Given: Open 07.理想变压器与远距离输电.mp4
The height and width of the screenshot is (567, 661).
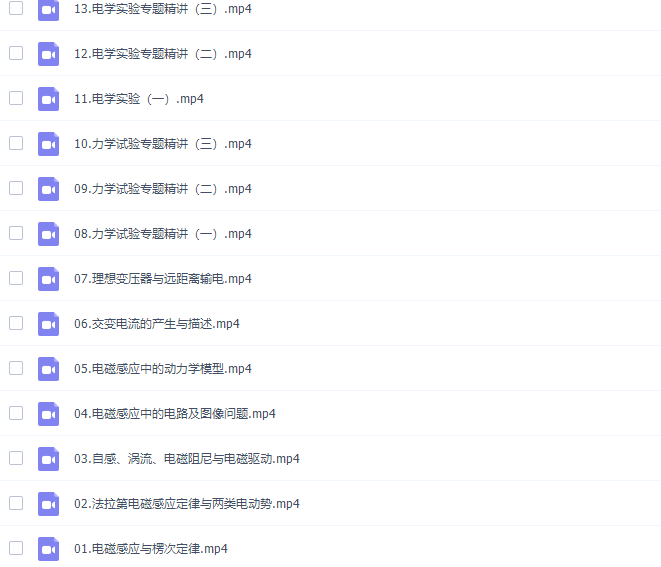Looking at the screenshot, I should [x=163, y=279].
